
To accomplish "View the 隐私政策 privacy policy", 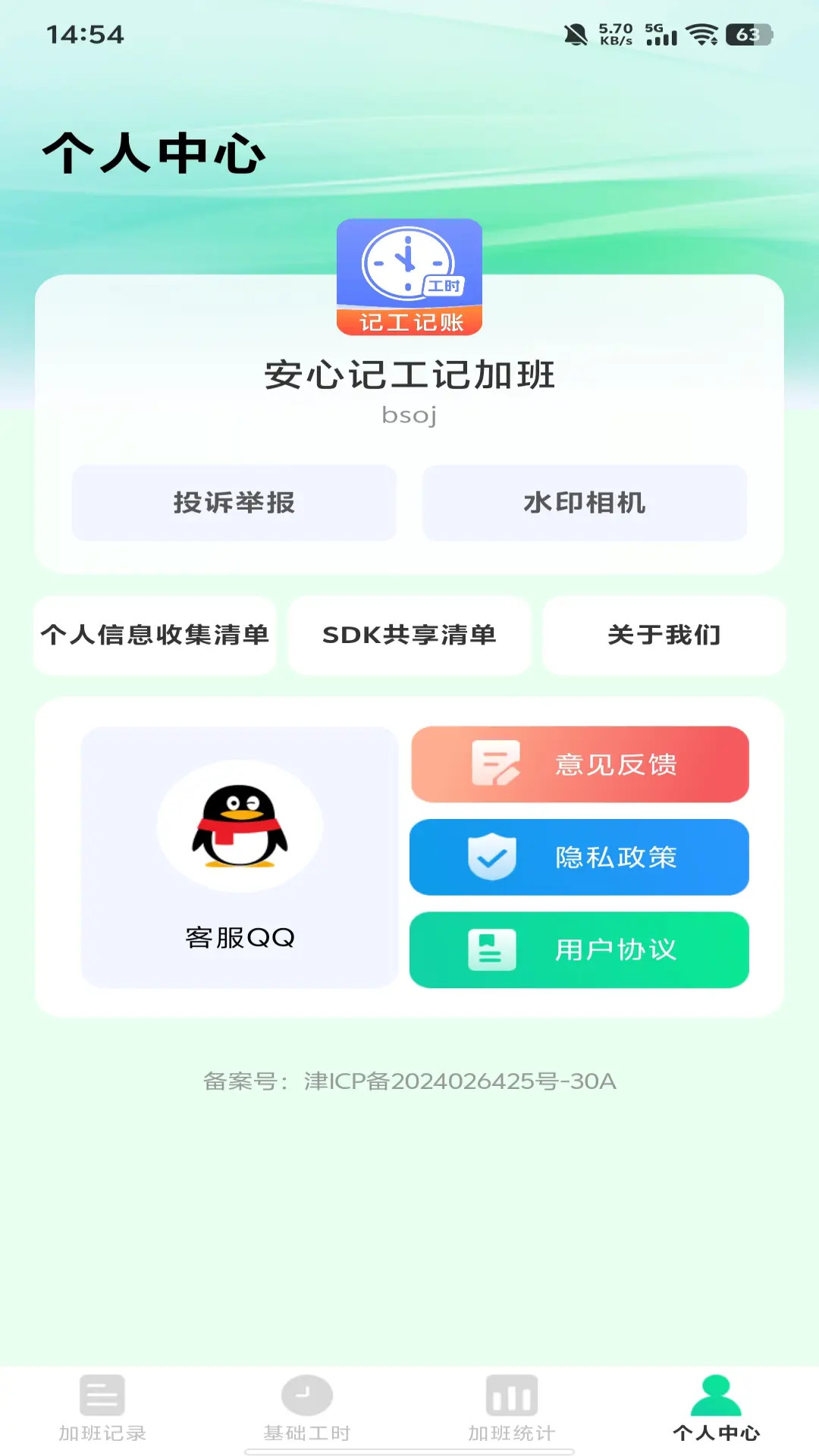I will [579, 858].
